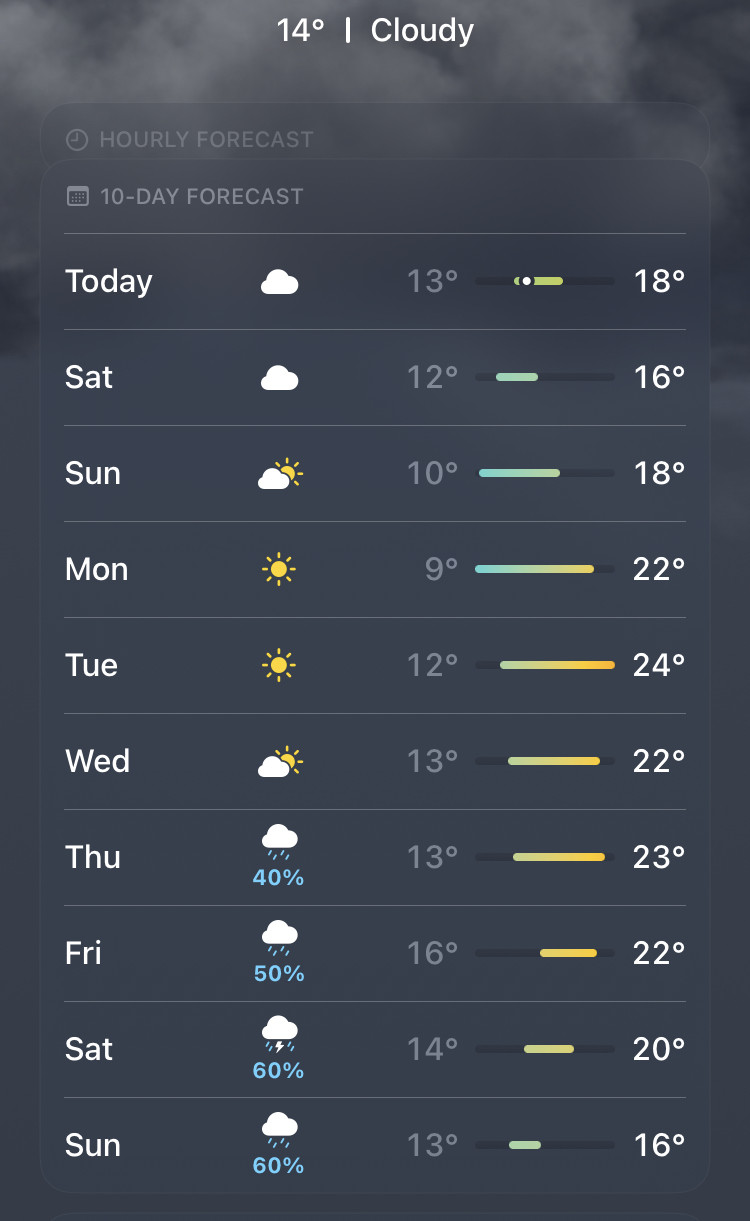Open the Wed forecast row
This screenshot has width=750, height=1221.
[374, 762]
